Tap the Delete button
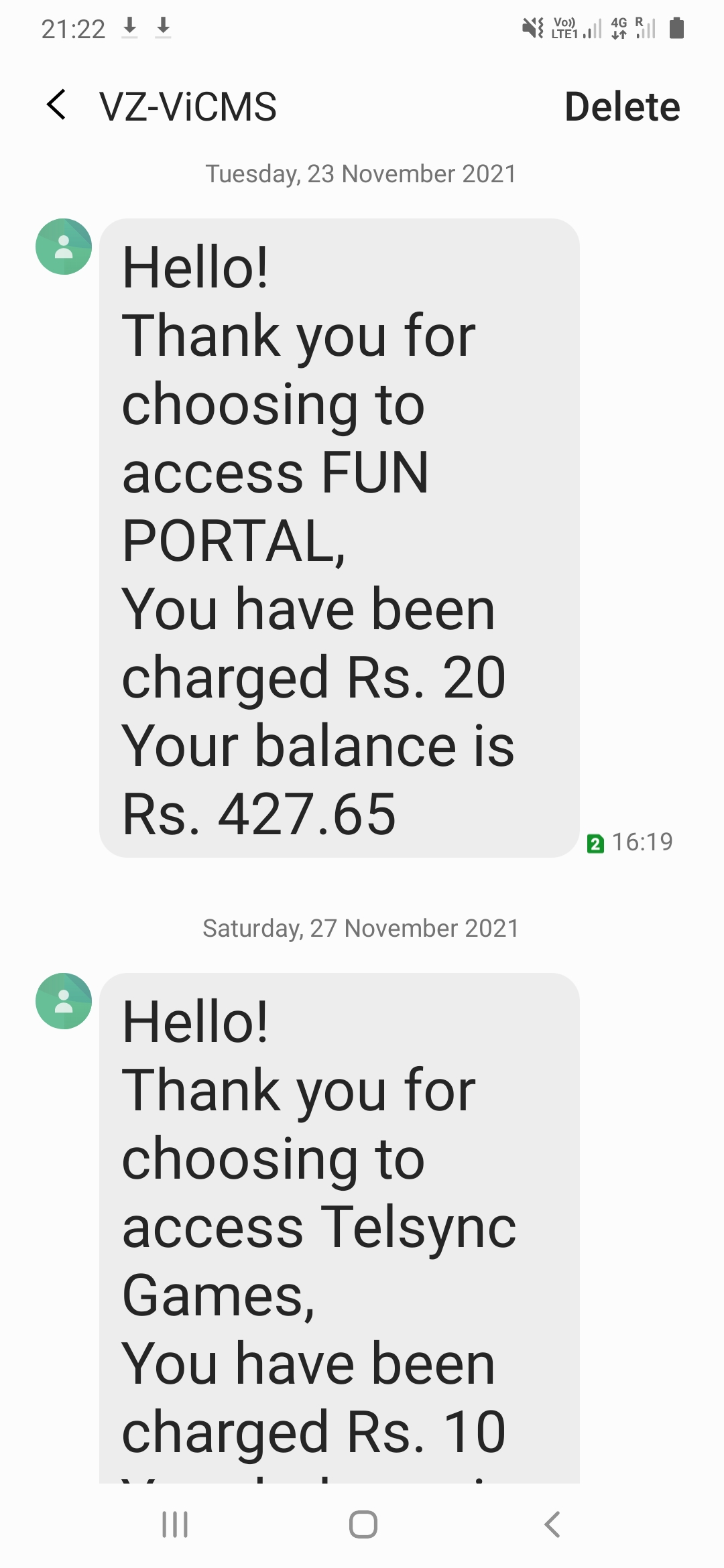Screen dimensions: 724x1568 [x=622, y=107]
